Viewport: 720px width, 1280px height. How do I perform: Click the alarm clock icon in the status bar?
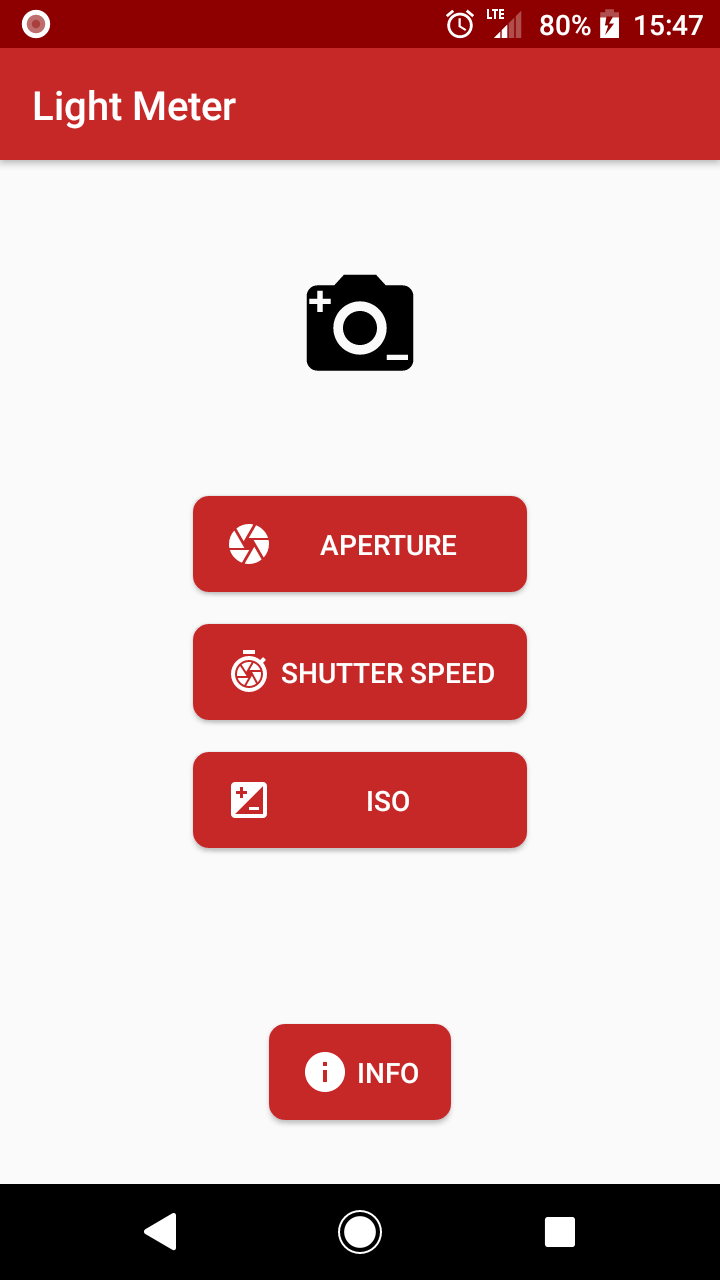click(x=458, y=24)
